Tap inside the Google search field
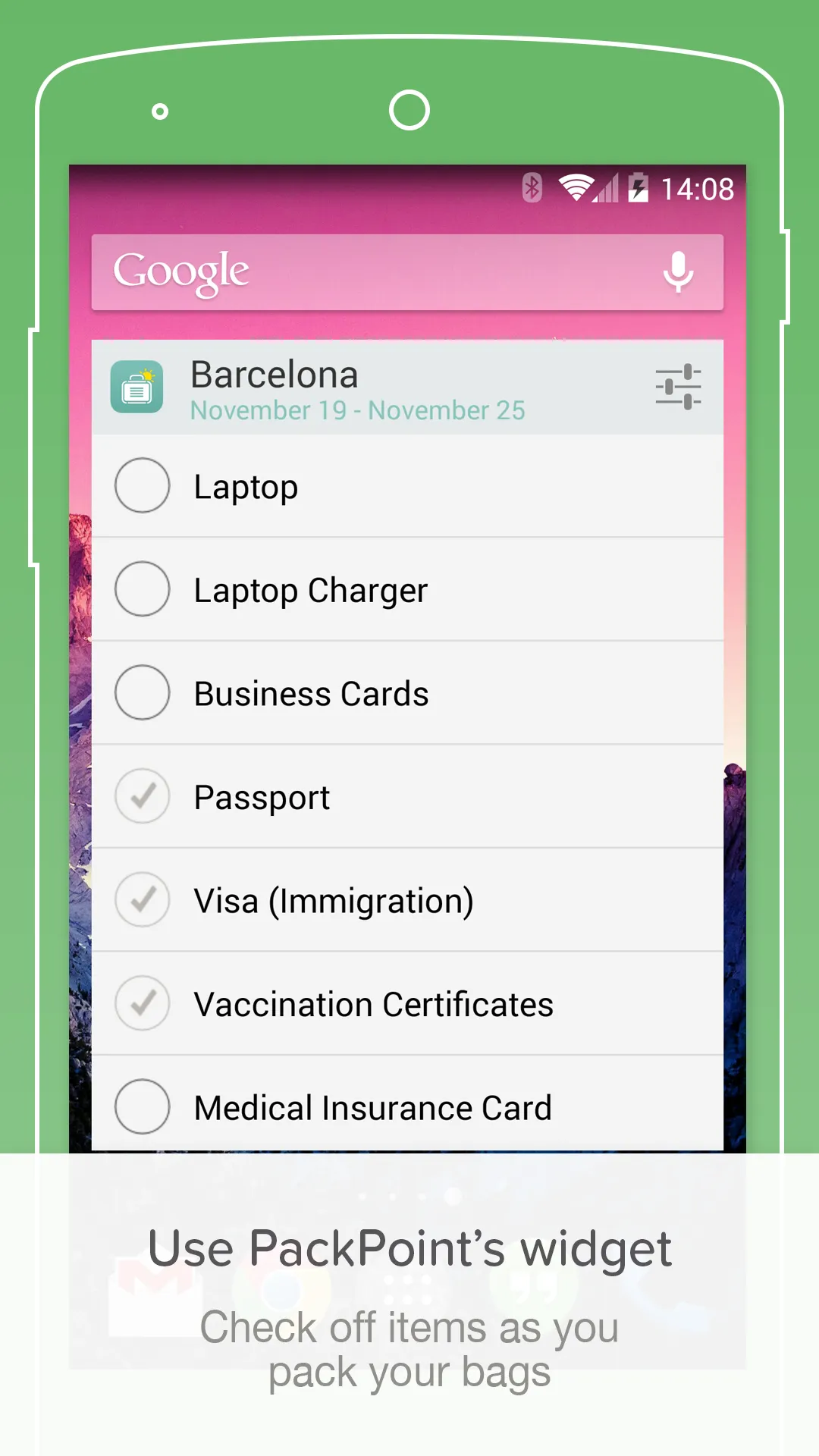 (409, 273)
